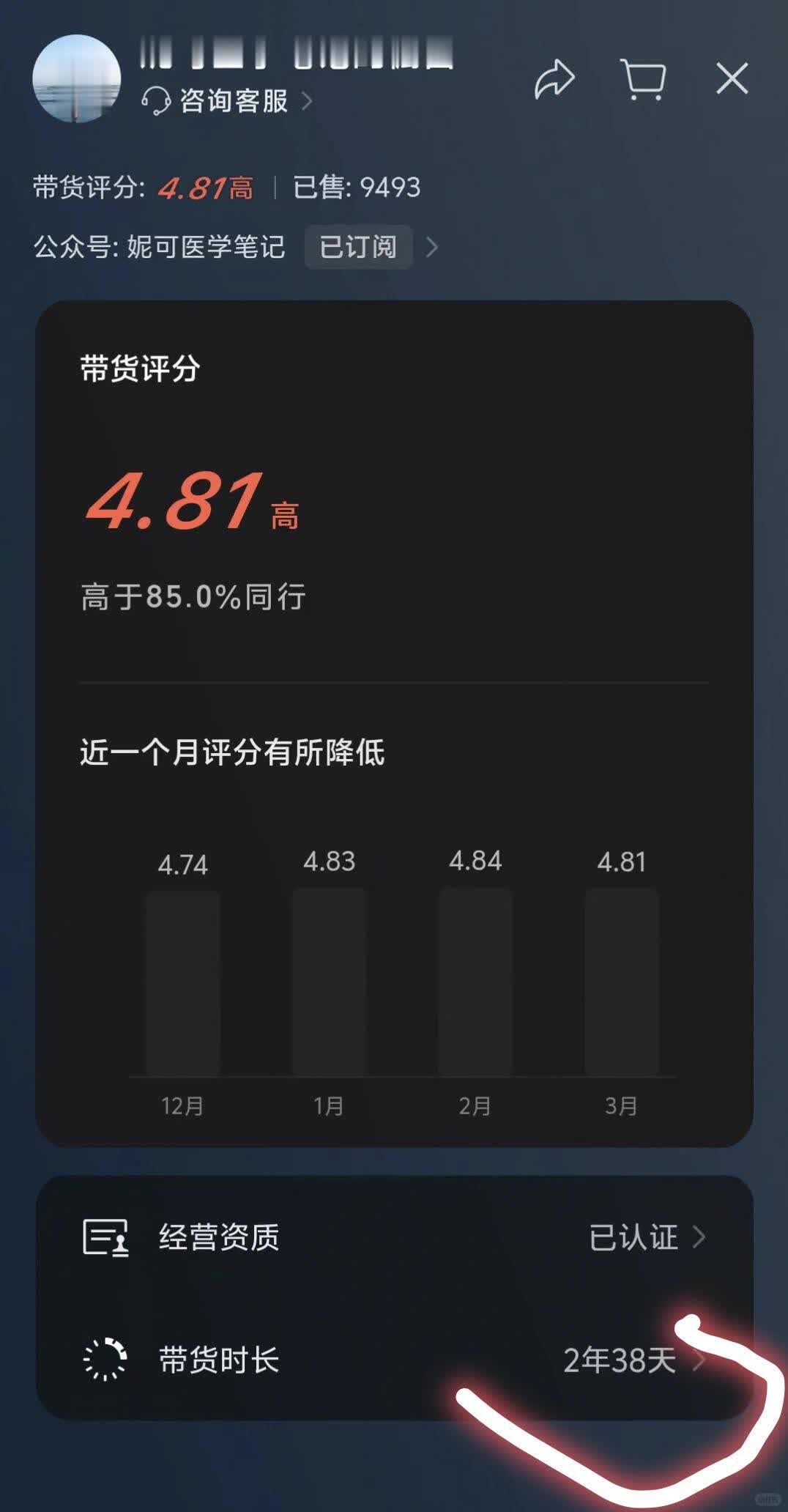
Task: Open the shopping cart
Action: [x=643, y=79]
